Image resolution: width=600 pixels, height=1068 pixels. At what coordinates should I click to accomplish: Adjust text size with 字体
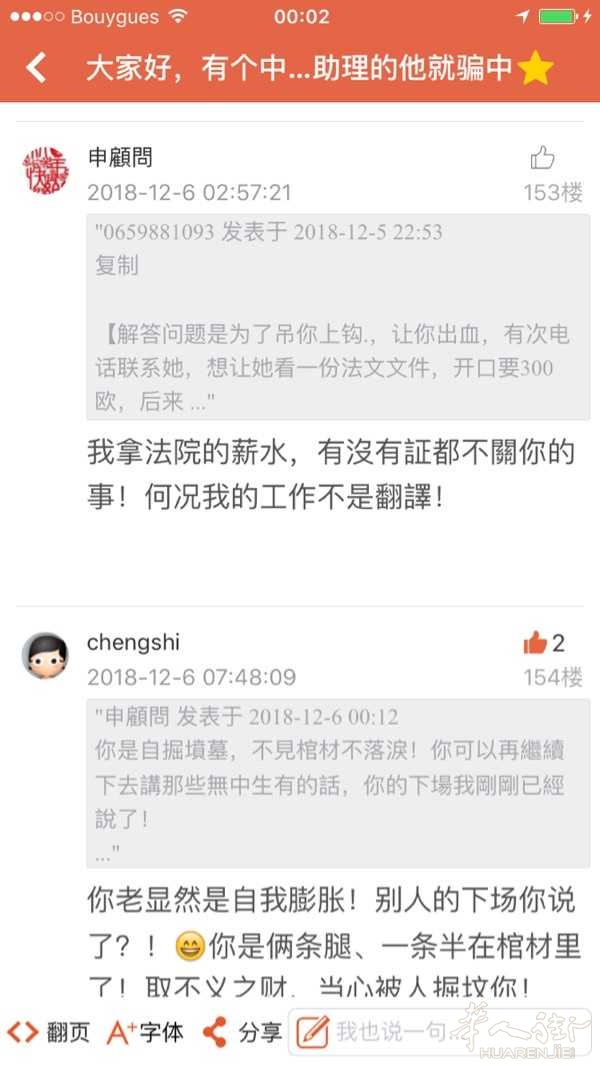[145, 1031]
